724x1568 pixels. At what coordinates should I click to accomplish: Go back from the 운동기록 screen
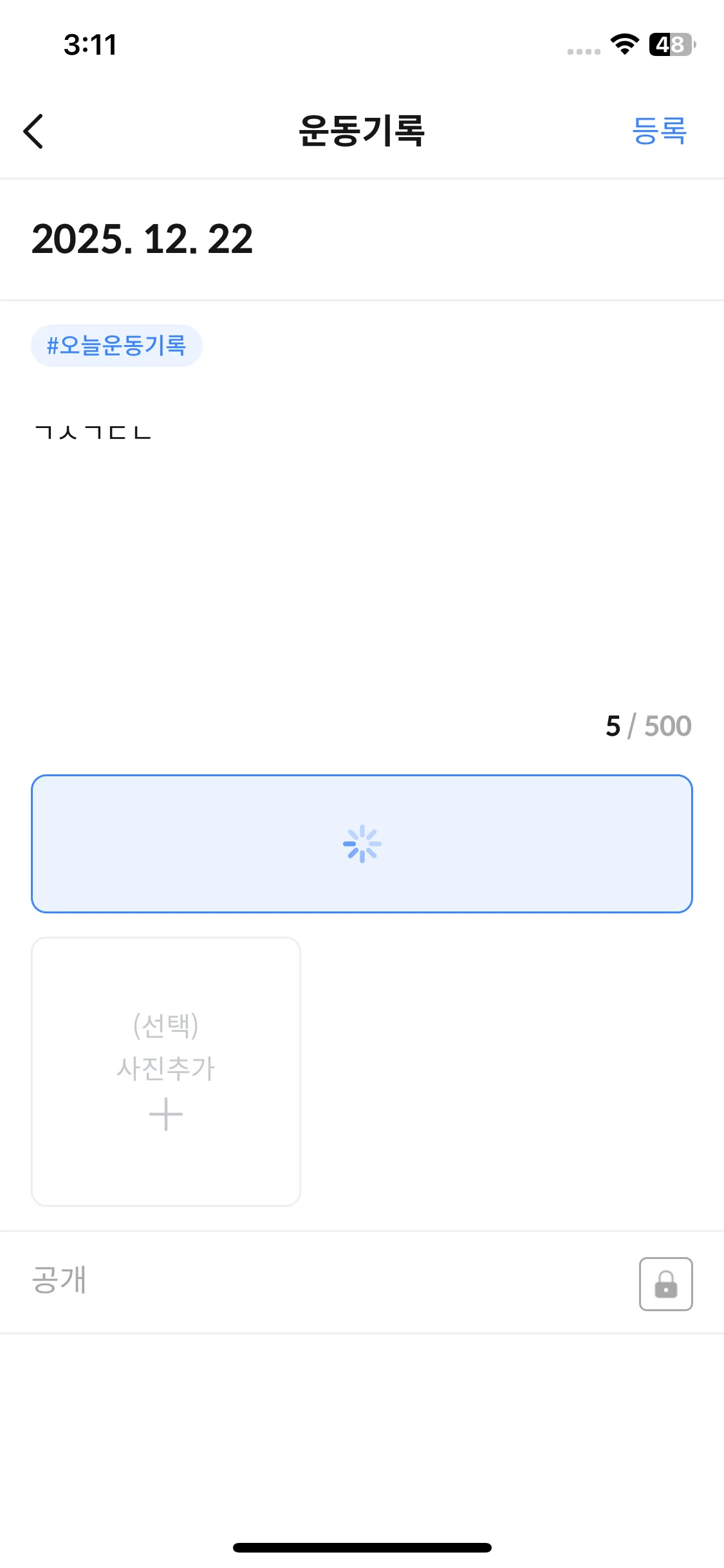click(33, 131)
